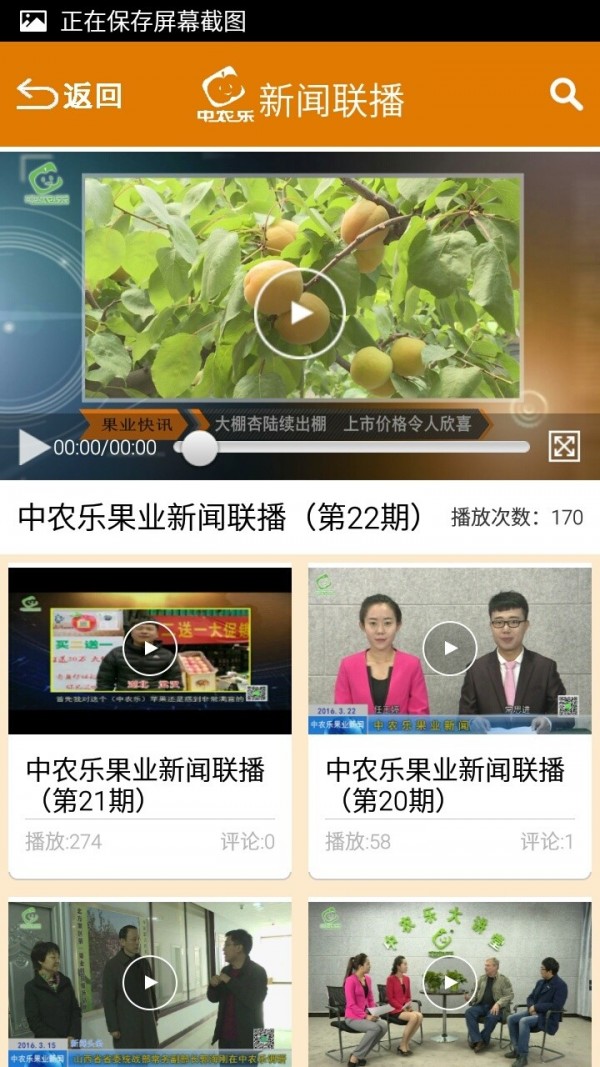Open the 中农乐大讲堂 talk show video
The width and height of the screenshot is (600, 1067).
(x=450, y=983)
